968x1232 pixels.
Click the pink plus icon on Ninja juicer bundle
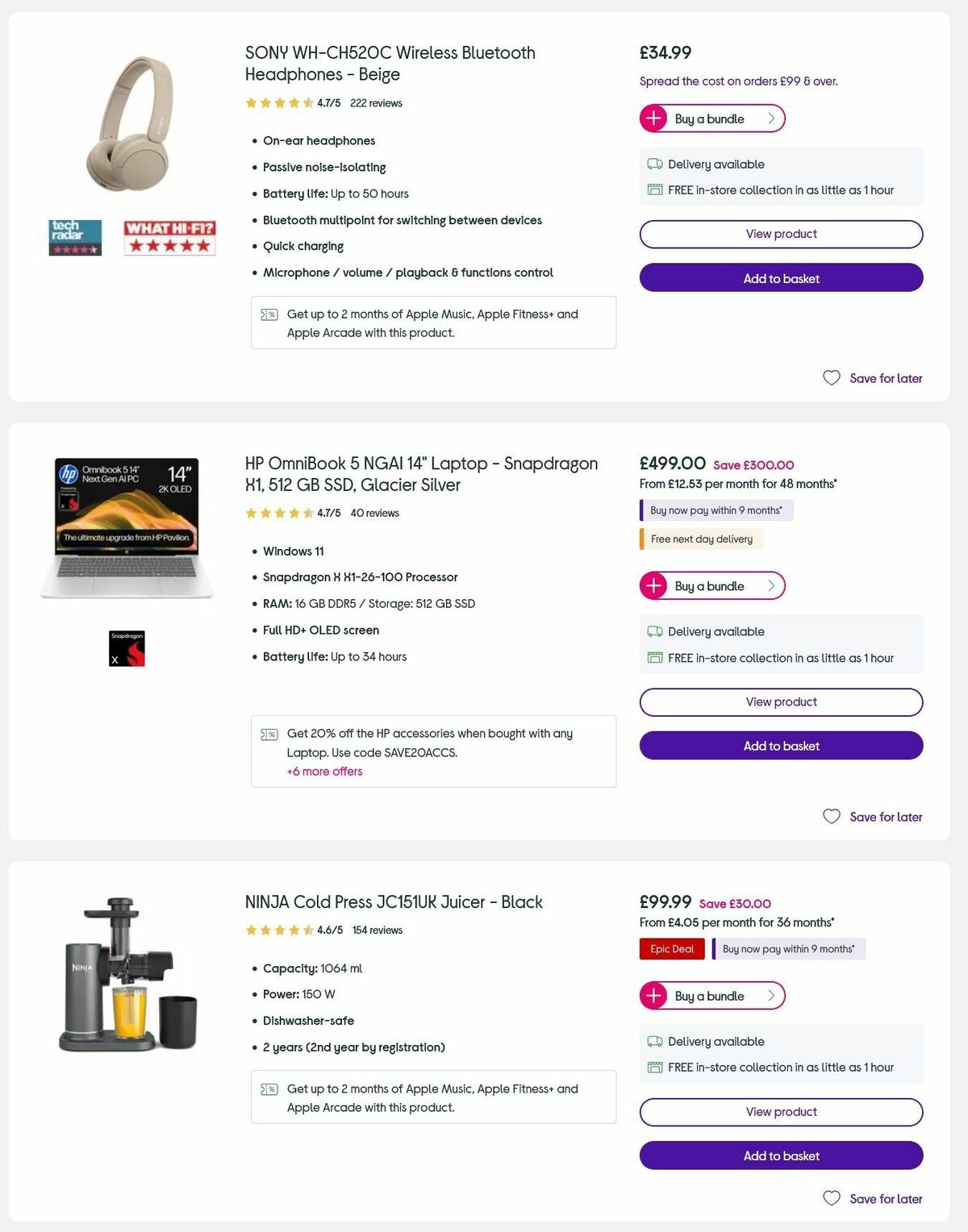point(654,996)
